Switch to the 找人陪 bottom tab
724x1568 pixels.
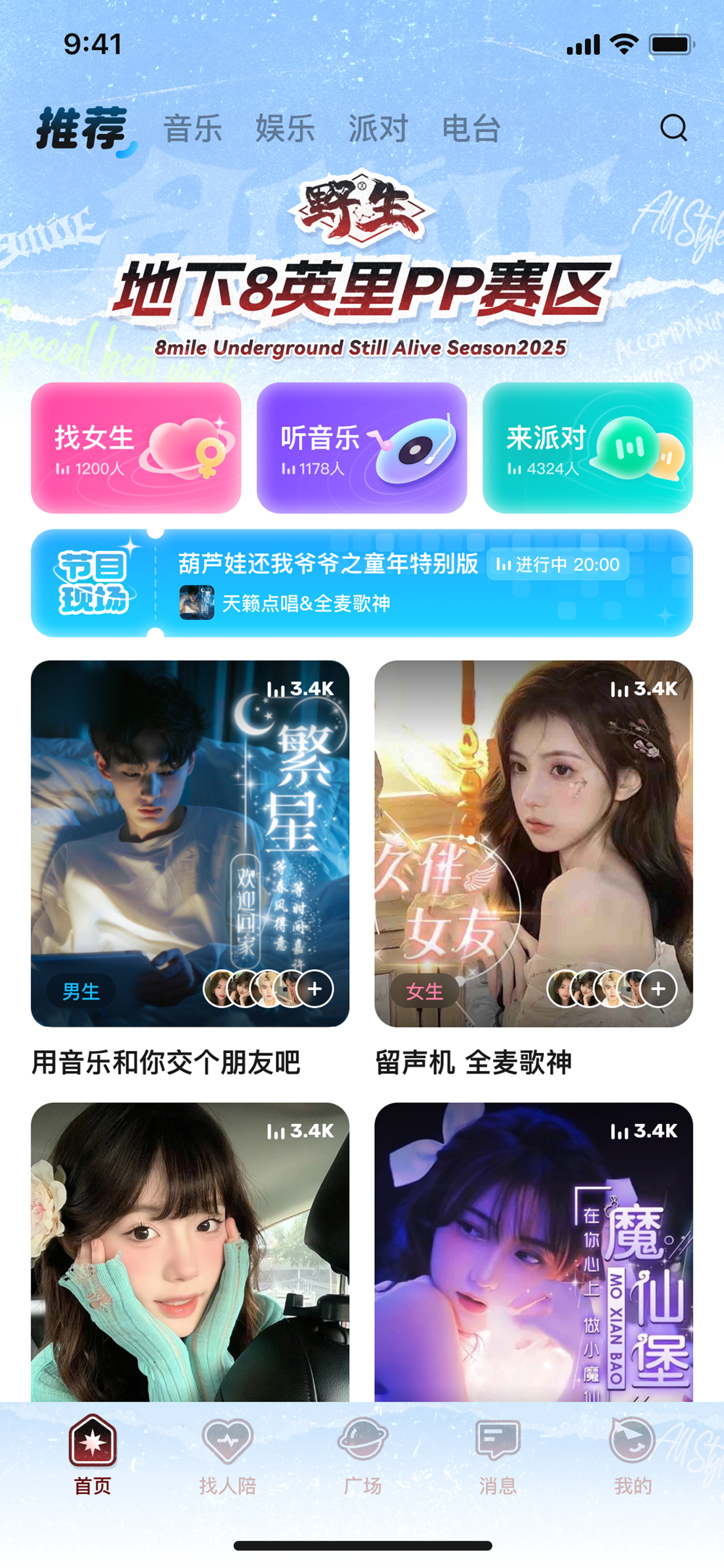(227, 1456)
